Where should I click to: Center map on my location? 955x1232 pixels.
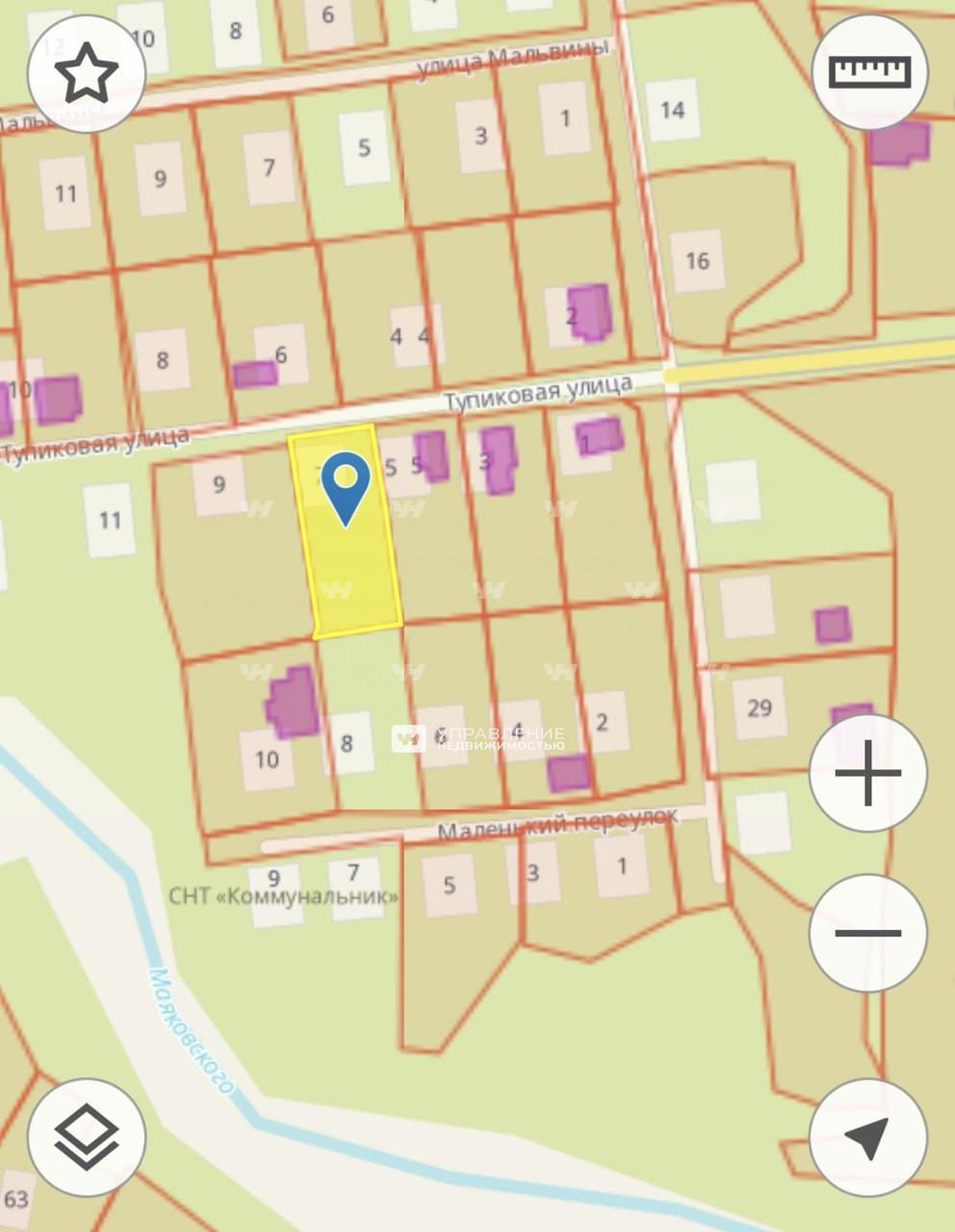pos(867,1137)
